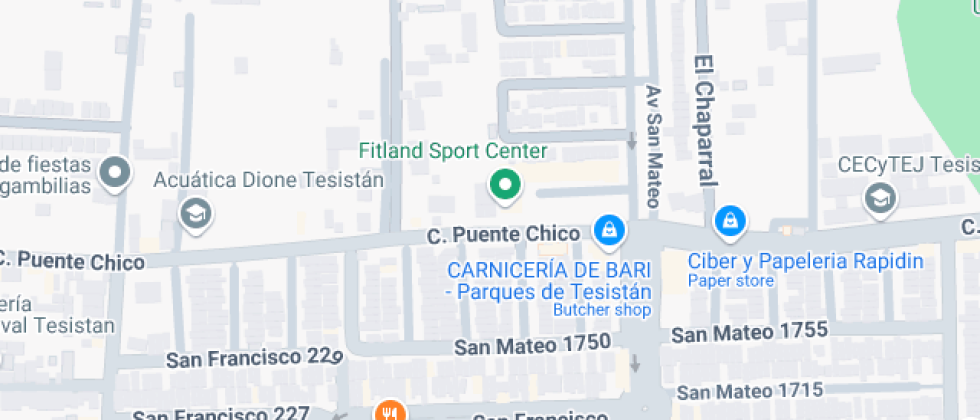This screenshot has width=980, height=420.
Task: Open the Fitland Sport Center pin
Action: pyautogui.click(x=505, y=186)
